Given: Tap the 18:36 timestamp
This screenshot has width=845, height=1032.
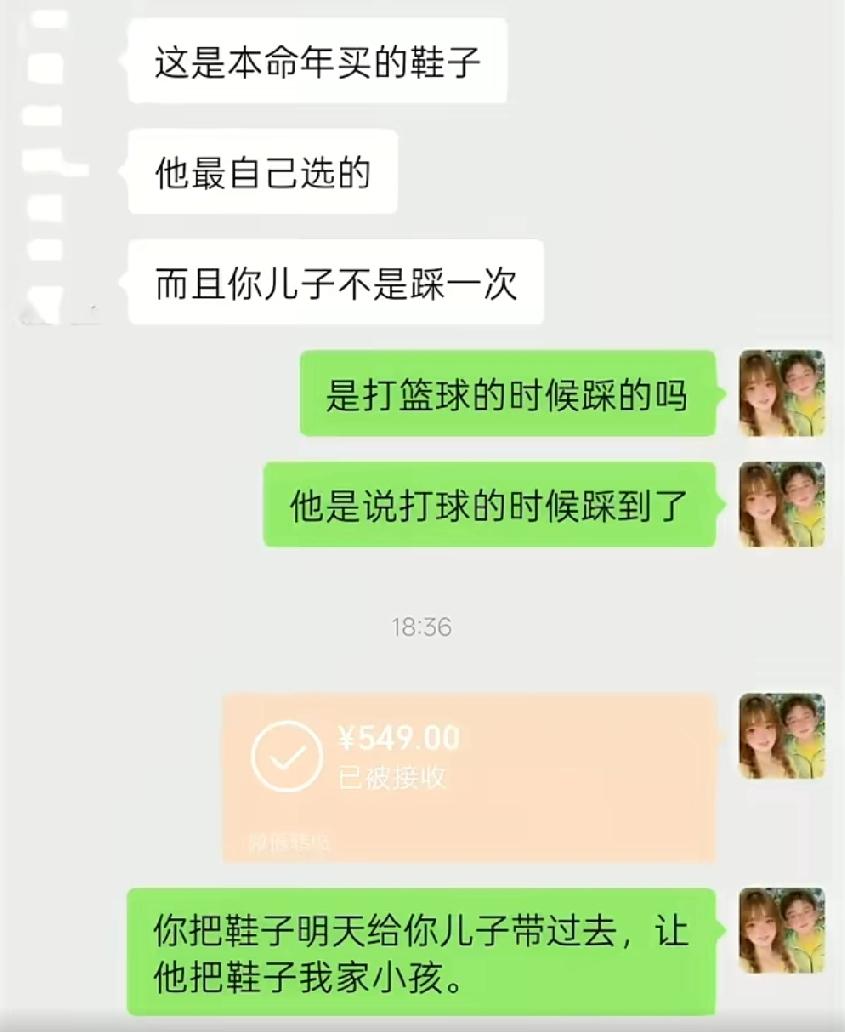Looking at the screenshot, I should (x=423, y=626).
